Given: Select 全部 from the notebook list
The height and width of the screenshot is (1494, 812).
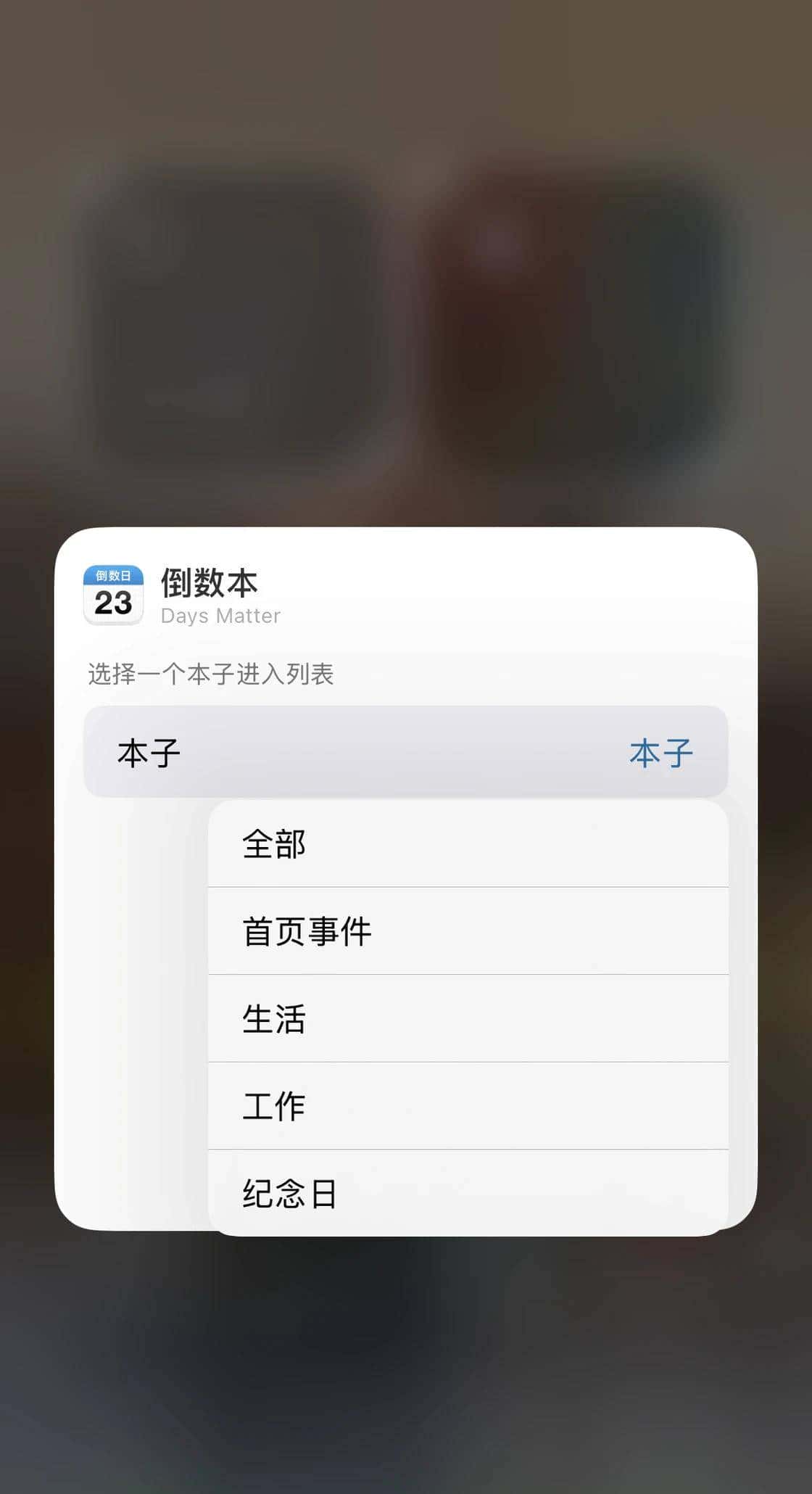Looking at the screenshot, I should pyautogui.click(x=468, y=843).
